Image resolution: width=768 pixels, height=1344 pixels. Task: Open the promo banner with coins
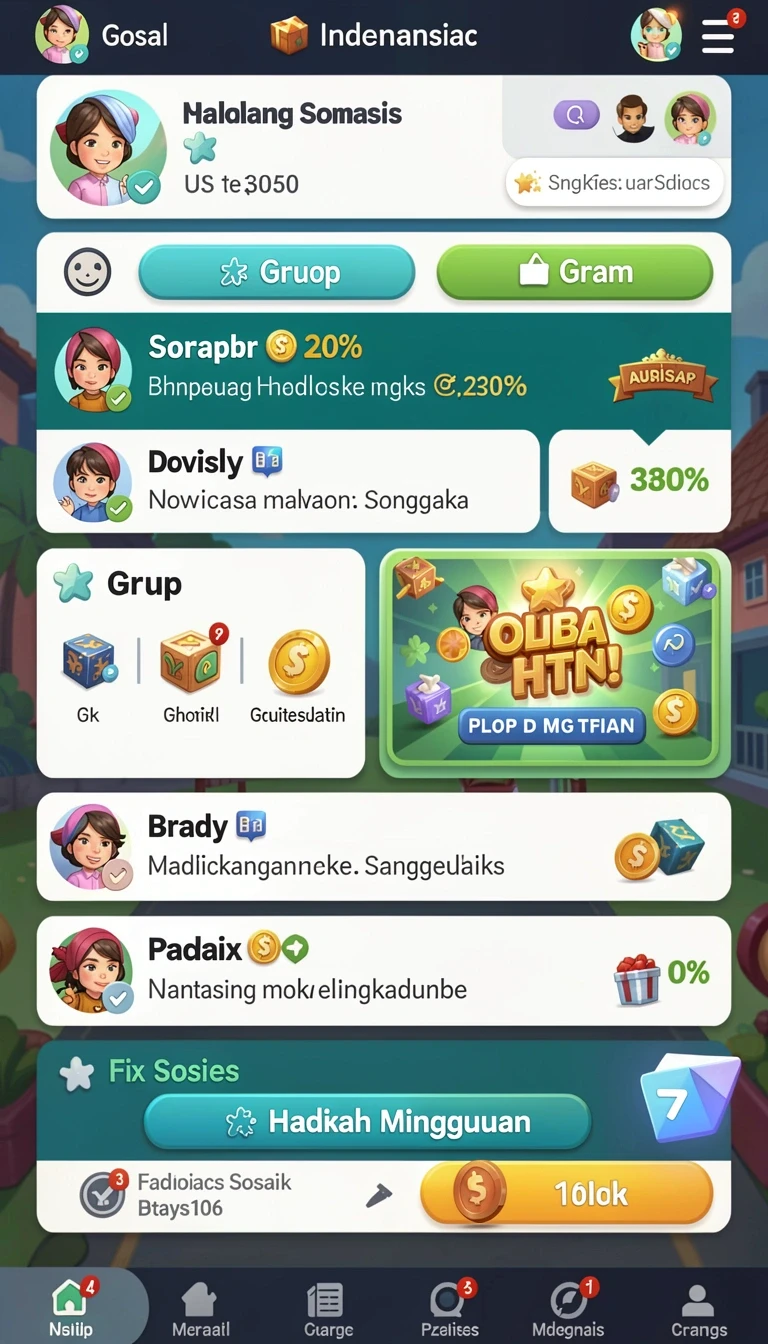pyautogui.click(x=555, y=663)
